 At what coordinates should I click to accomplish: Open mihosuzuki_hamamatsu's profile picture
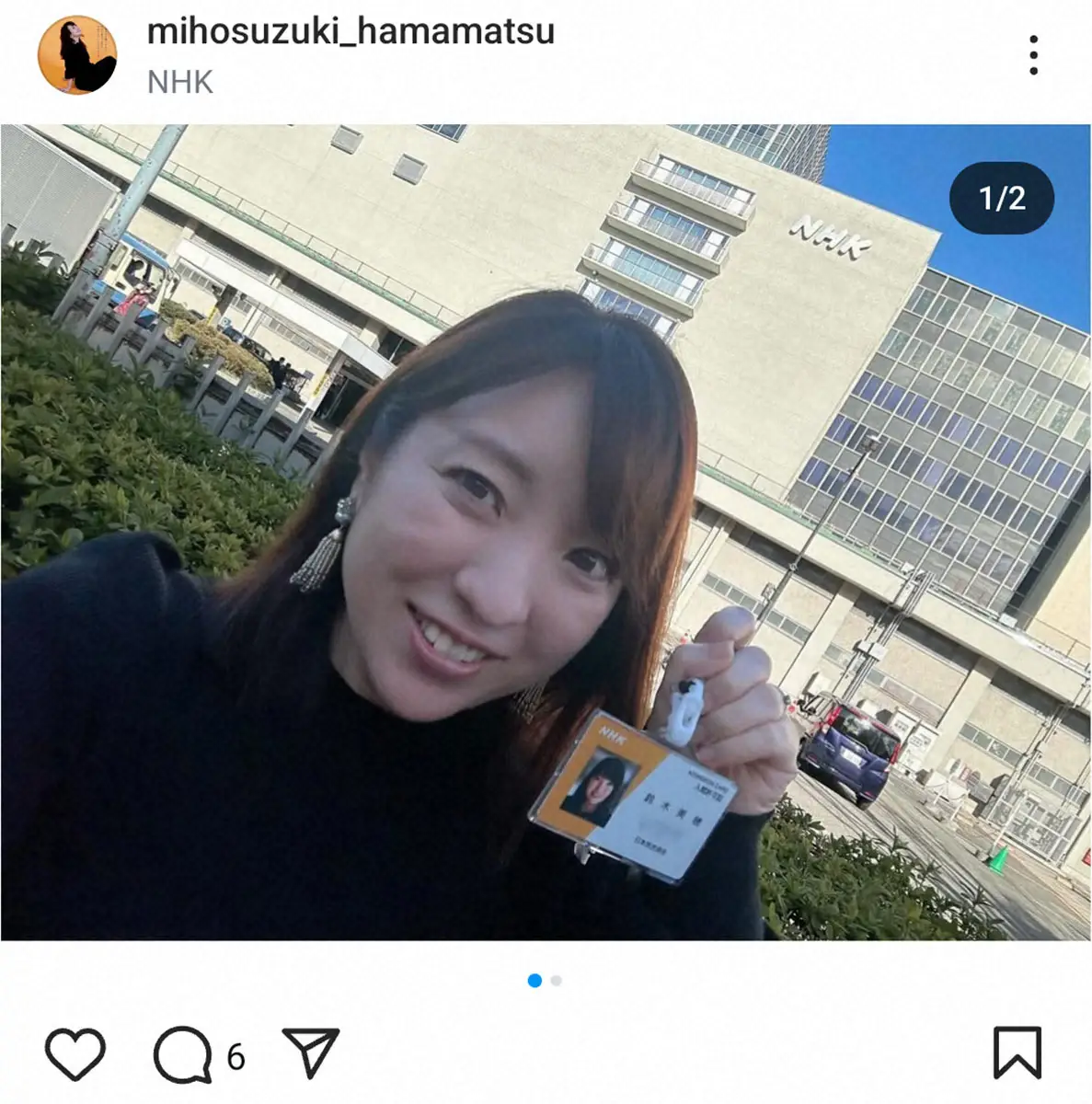coord(77,55)
